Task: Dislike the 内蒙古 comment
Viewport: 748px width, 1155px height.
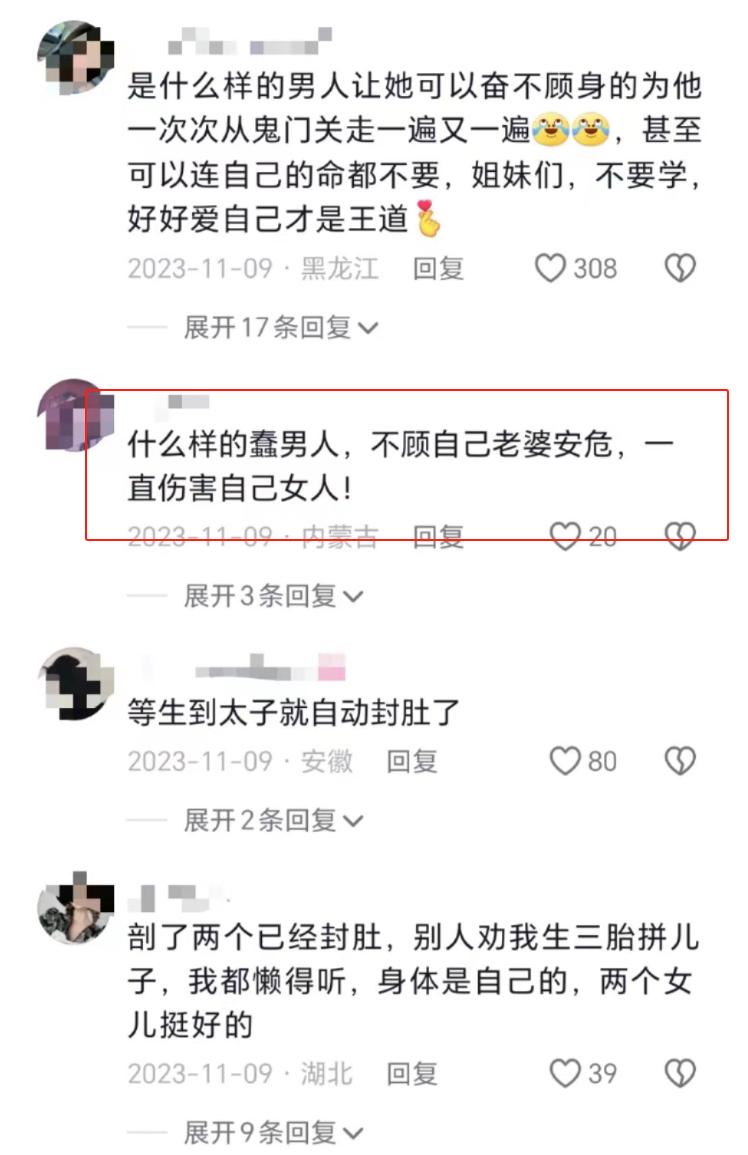Action: point(680,537)
